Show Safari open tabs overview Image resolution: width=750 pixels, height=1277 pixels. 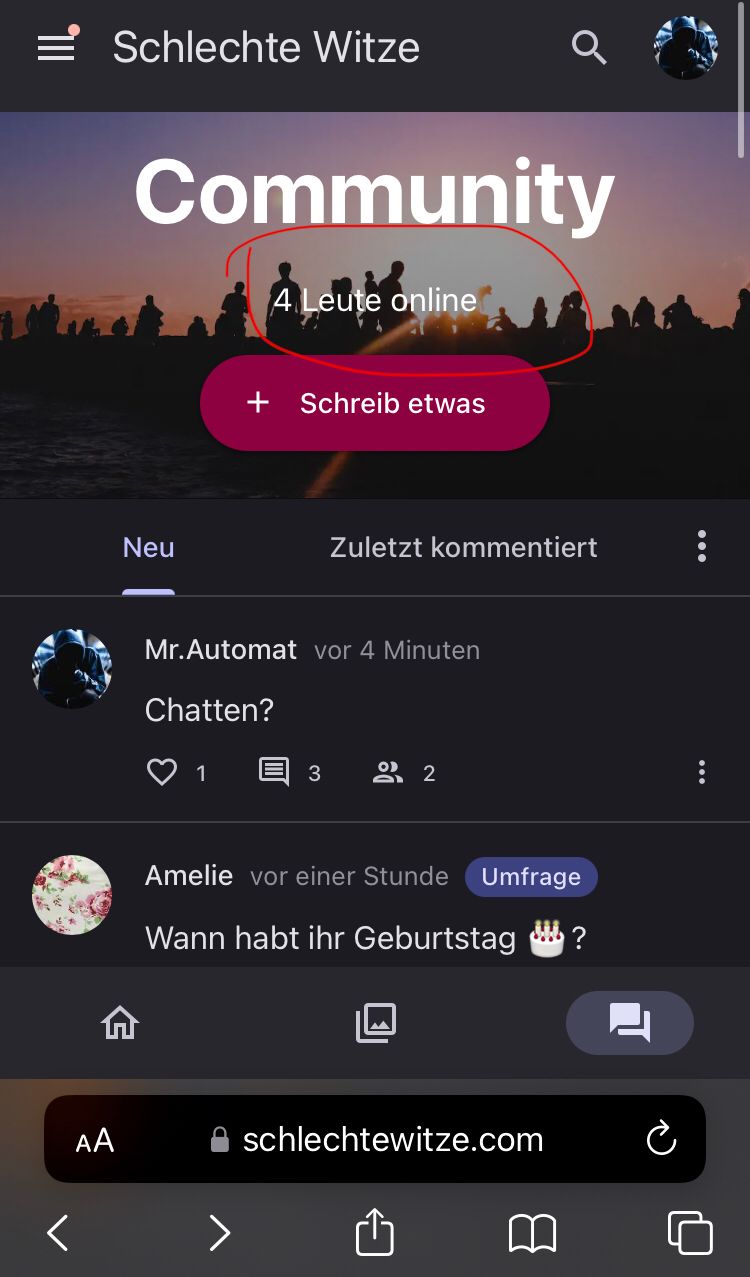[689, 1233]
